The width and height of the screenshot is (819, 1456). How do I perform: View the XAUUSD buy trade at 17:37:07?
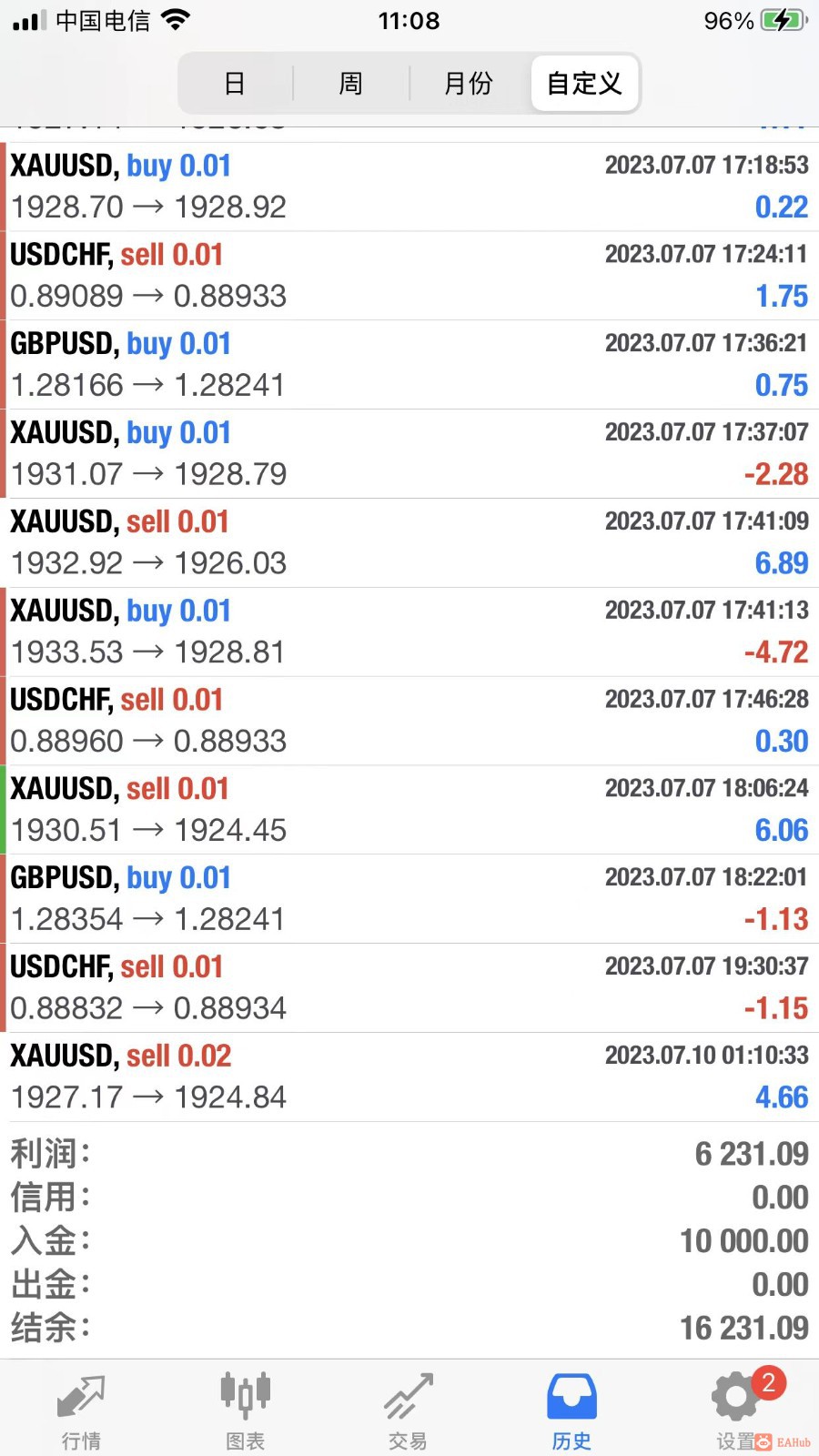pyautogui.click(x=409, y=453)
